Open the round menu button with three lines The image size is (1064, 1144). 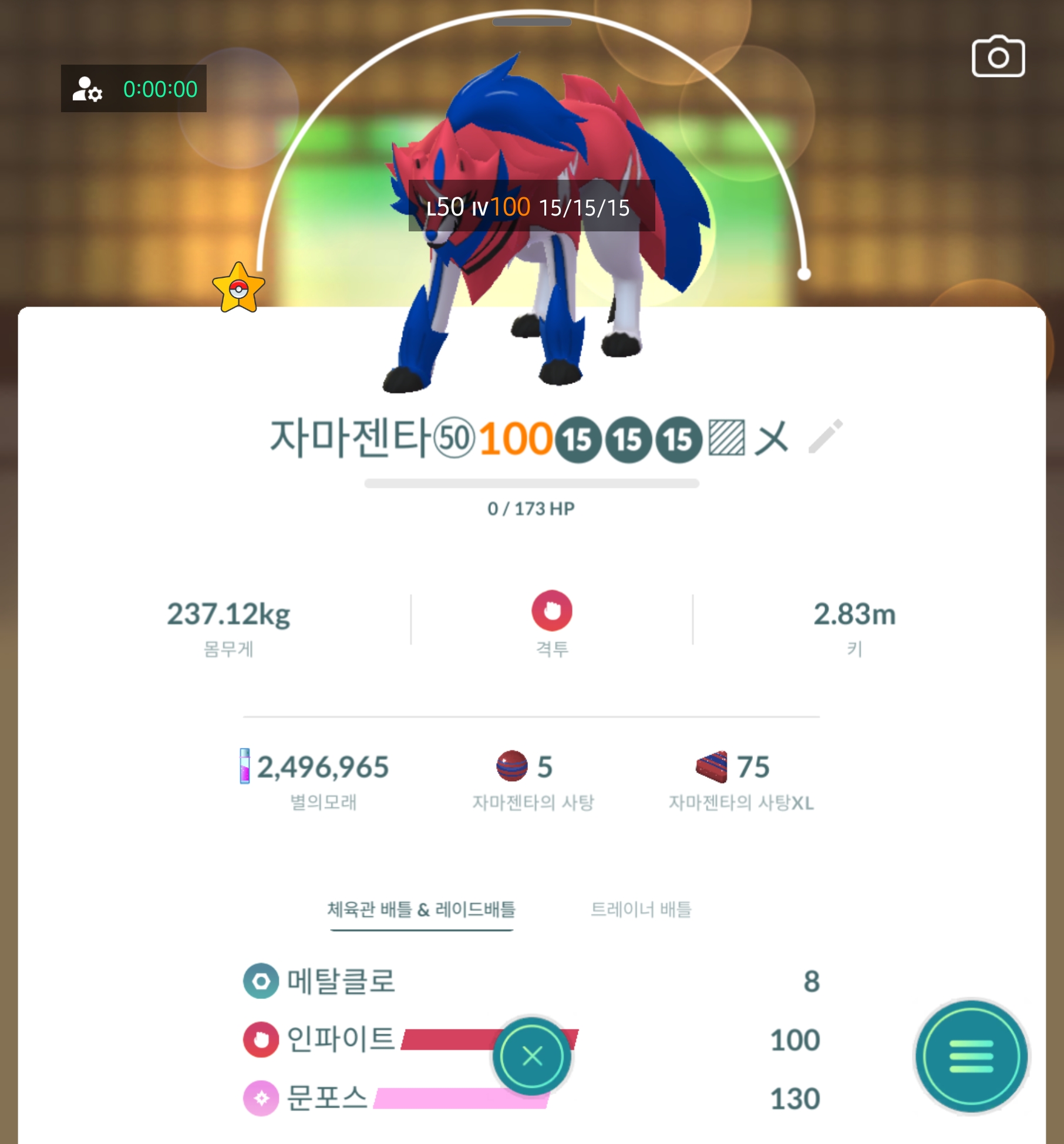click(971, 1056)
